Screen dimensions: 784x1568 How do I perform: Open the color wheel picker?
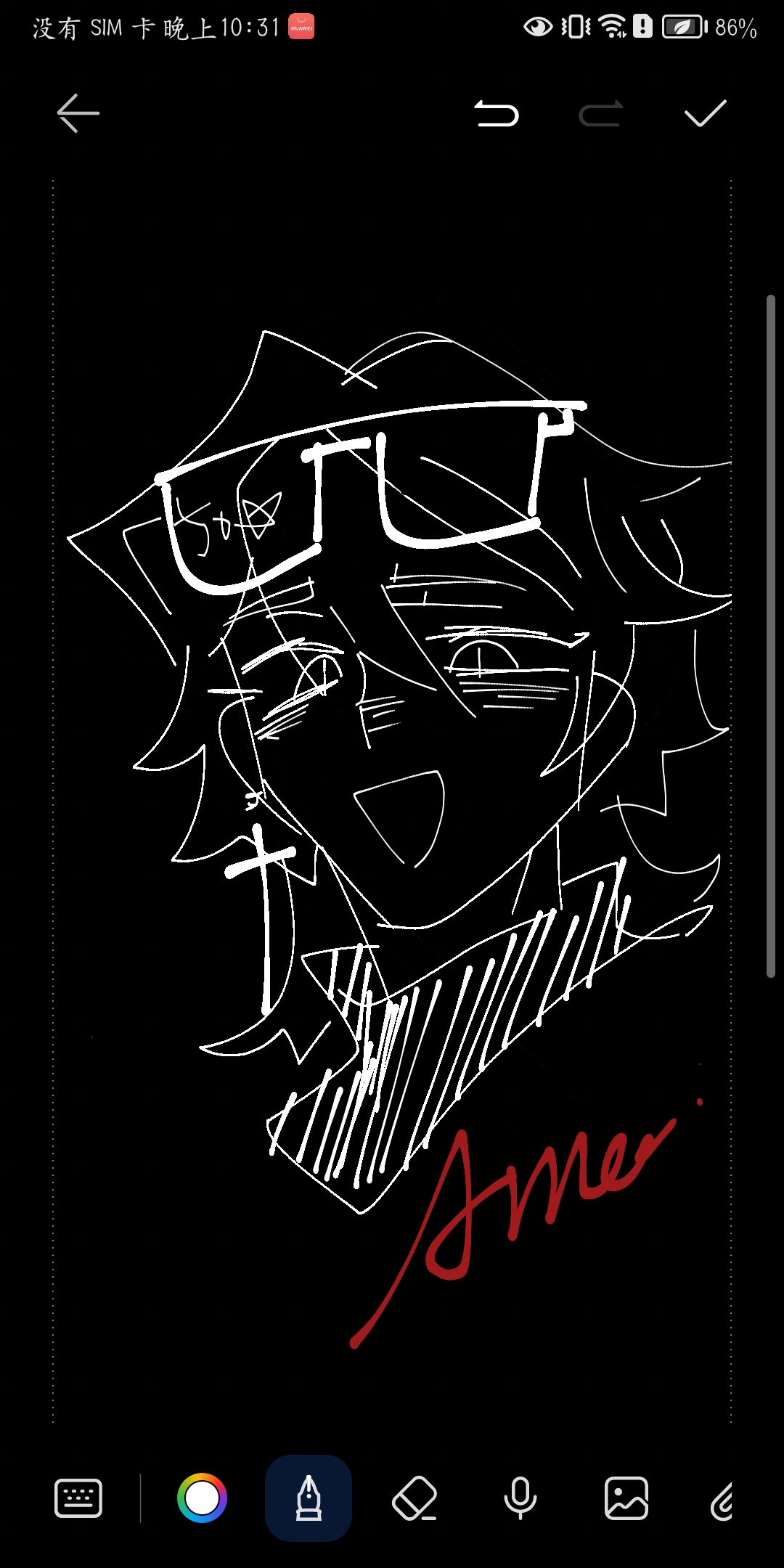(x=202, y=1498)
